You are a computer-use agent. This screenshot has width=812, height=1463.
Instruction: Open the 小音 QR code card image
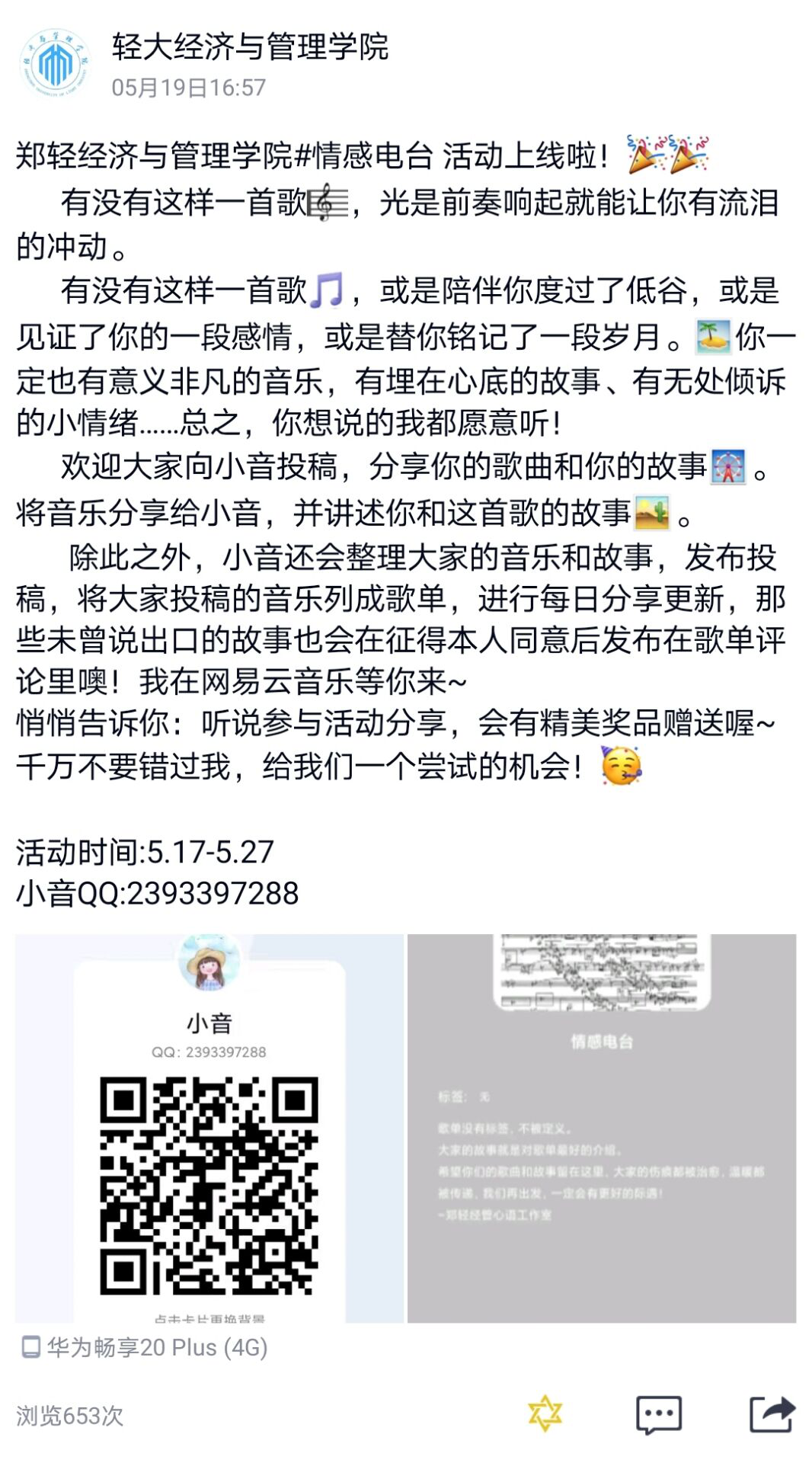pos(209,1129)
